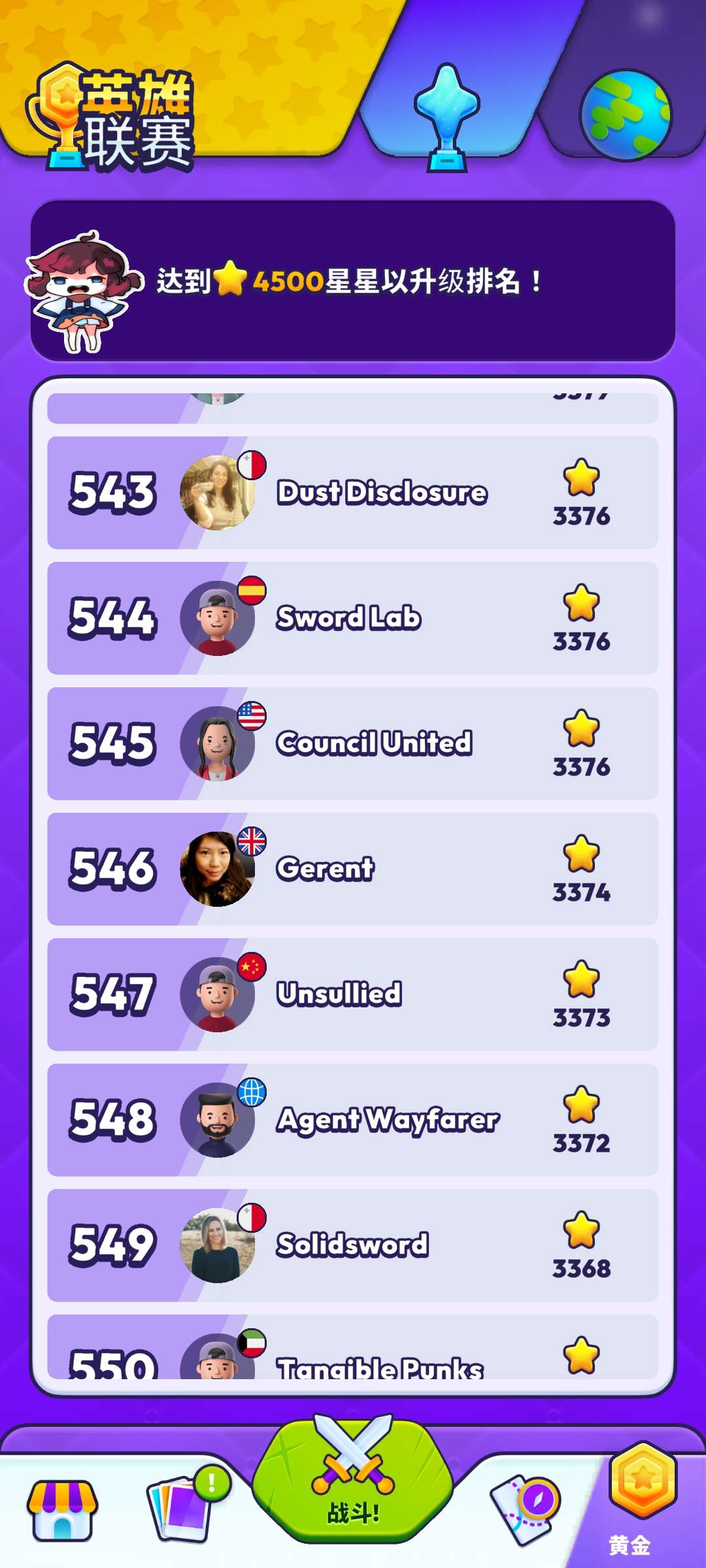This screenshot has height=1568, width=706.
Task: Select the Council United ranking row
Action: tap(353, 743)
